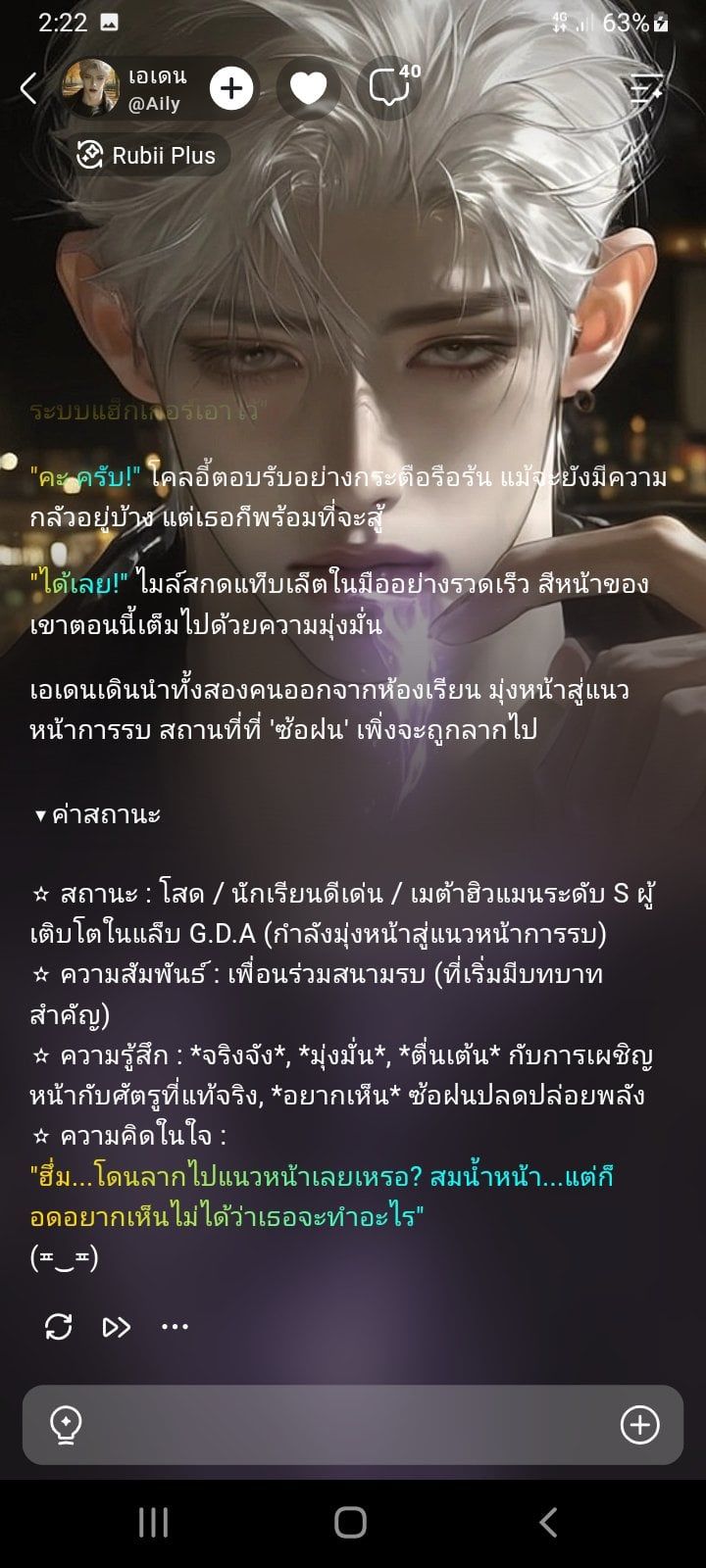
Task: Focus the message input field
Action: click(353, 1425)
